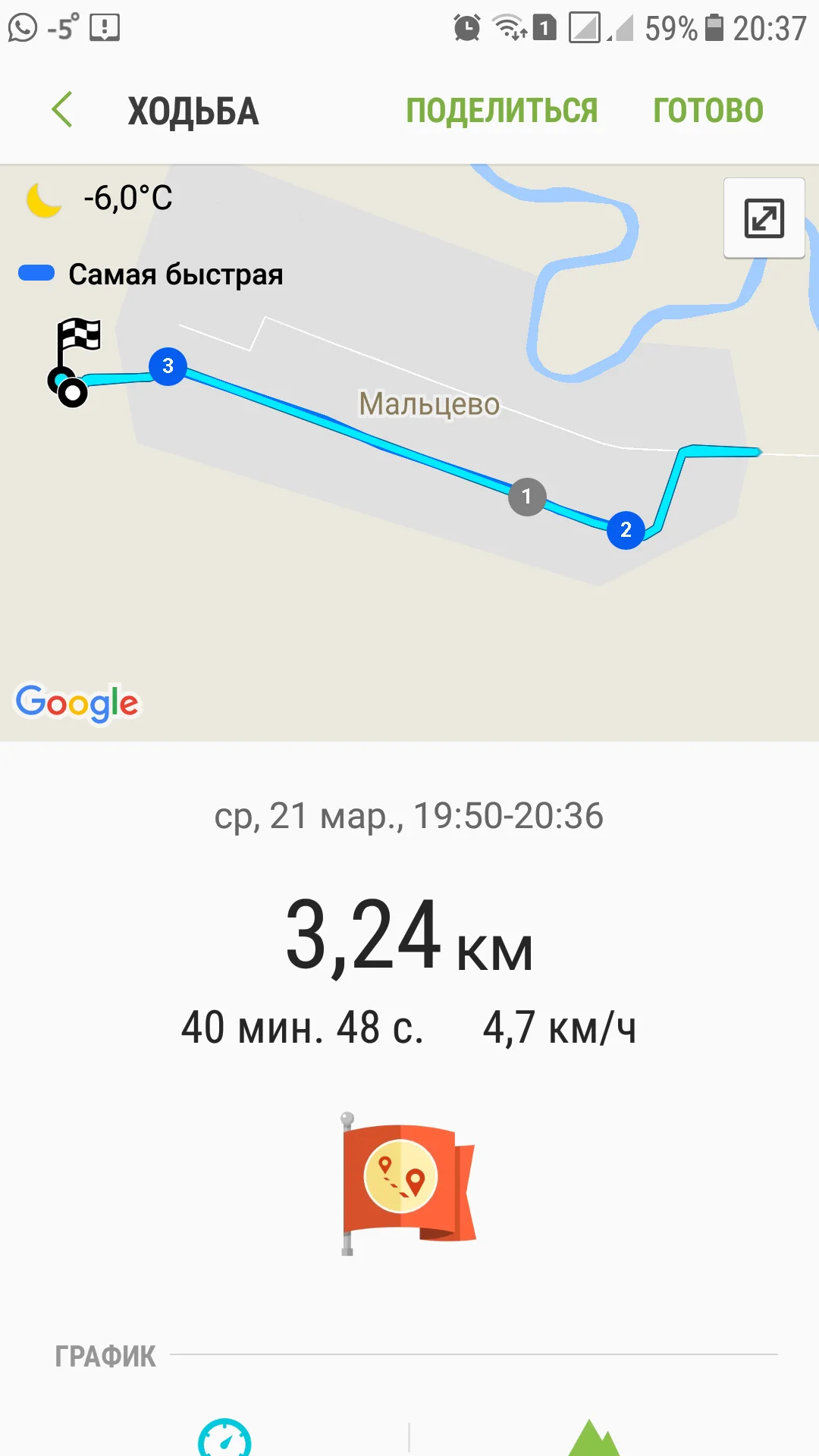
Task: Tap Поделиться to share the walk
Action: pos(501,111)
